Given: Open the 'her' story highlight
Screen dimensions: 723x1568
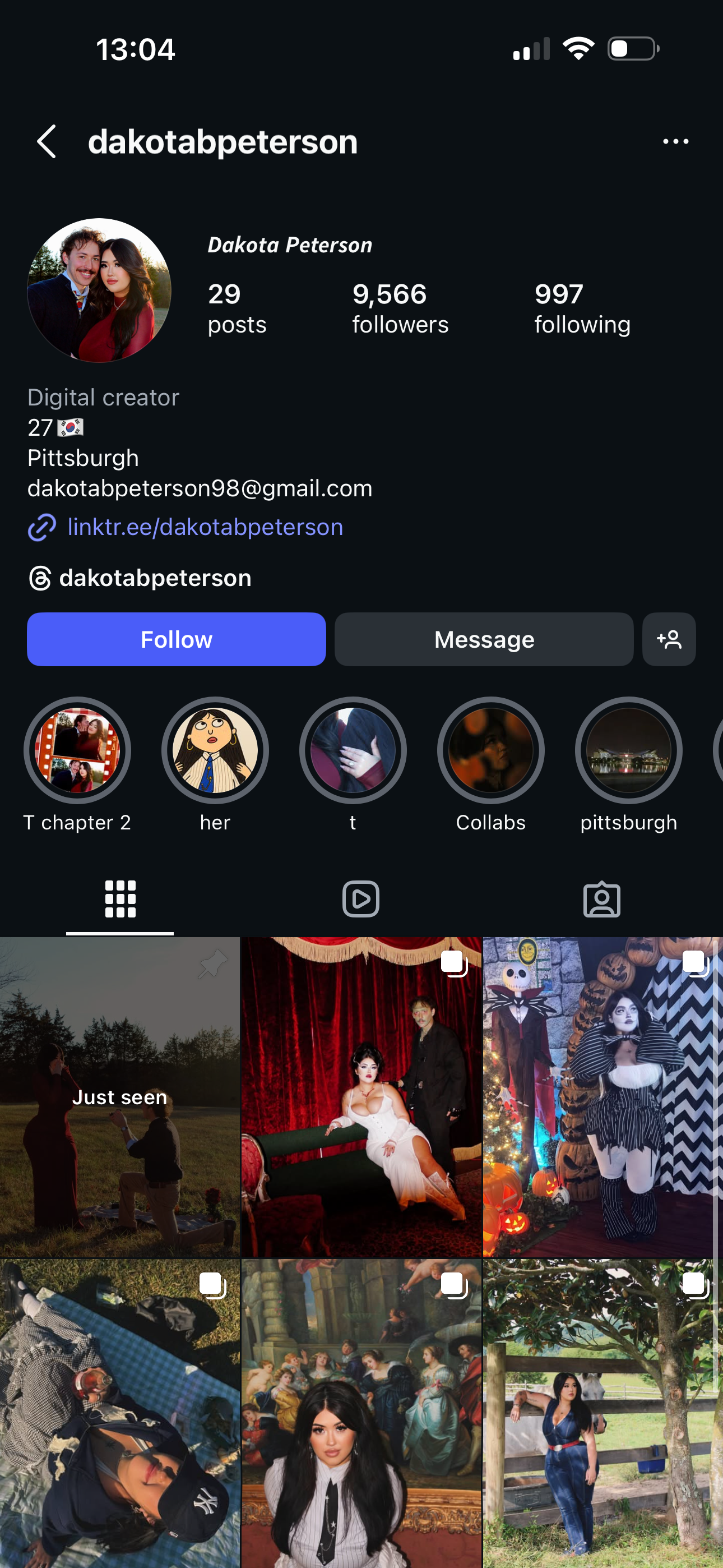Looking at the screenshot, I should tap(215, 750).
